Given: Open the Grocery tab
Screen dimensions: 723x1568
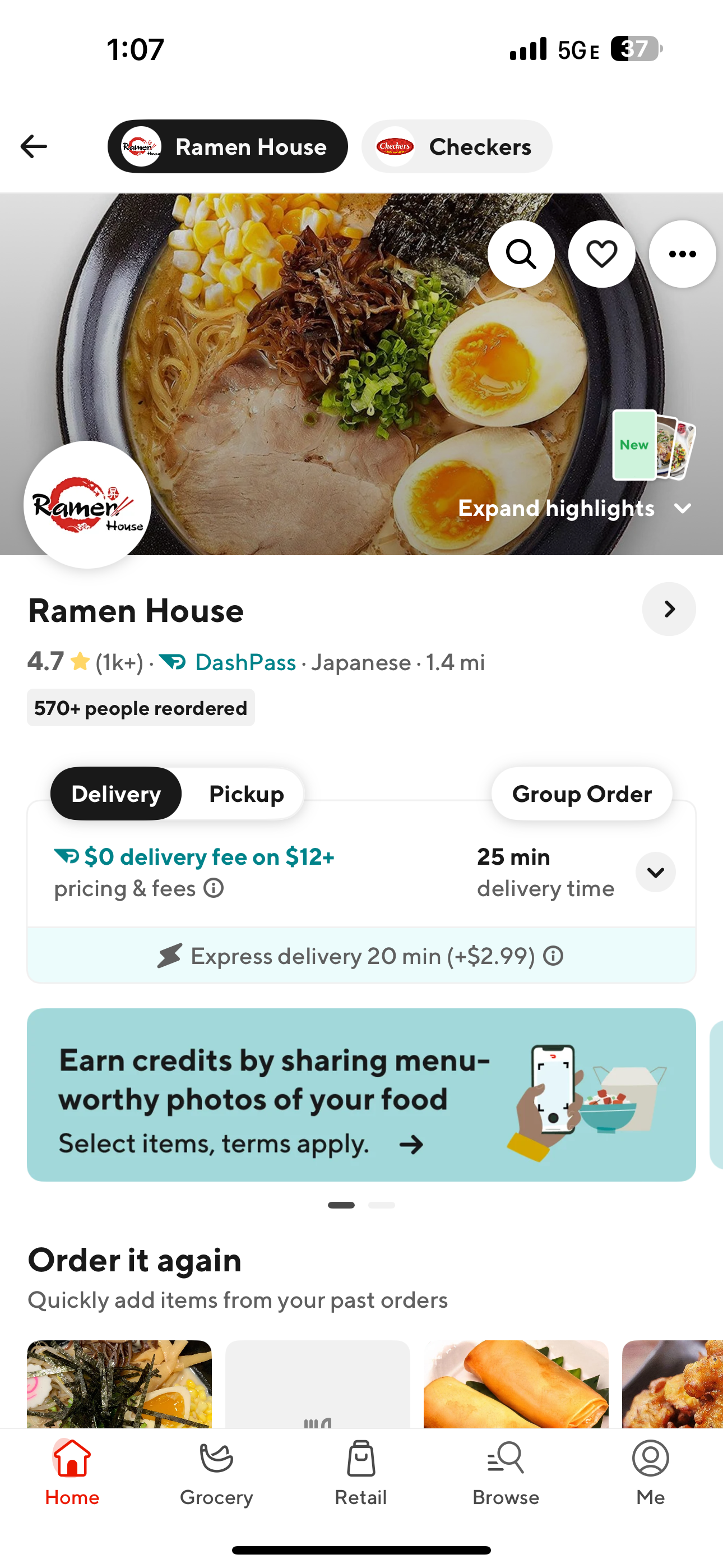Looking at the screenshot, I should coord(216,1473).
